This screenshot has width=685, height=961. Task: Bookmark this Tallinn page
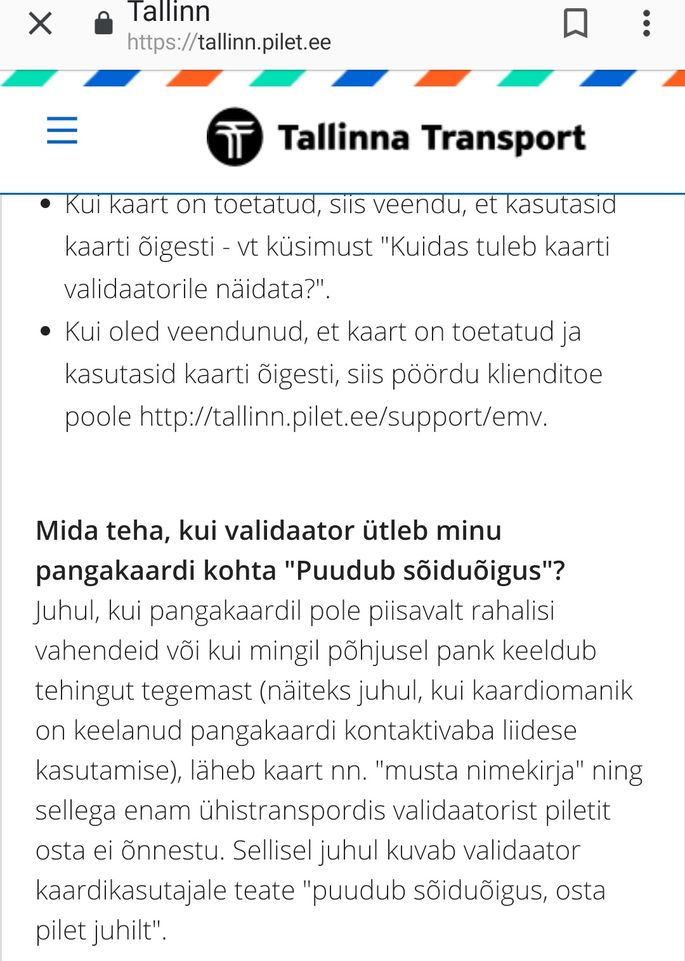click(x=575, y=24)
